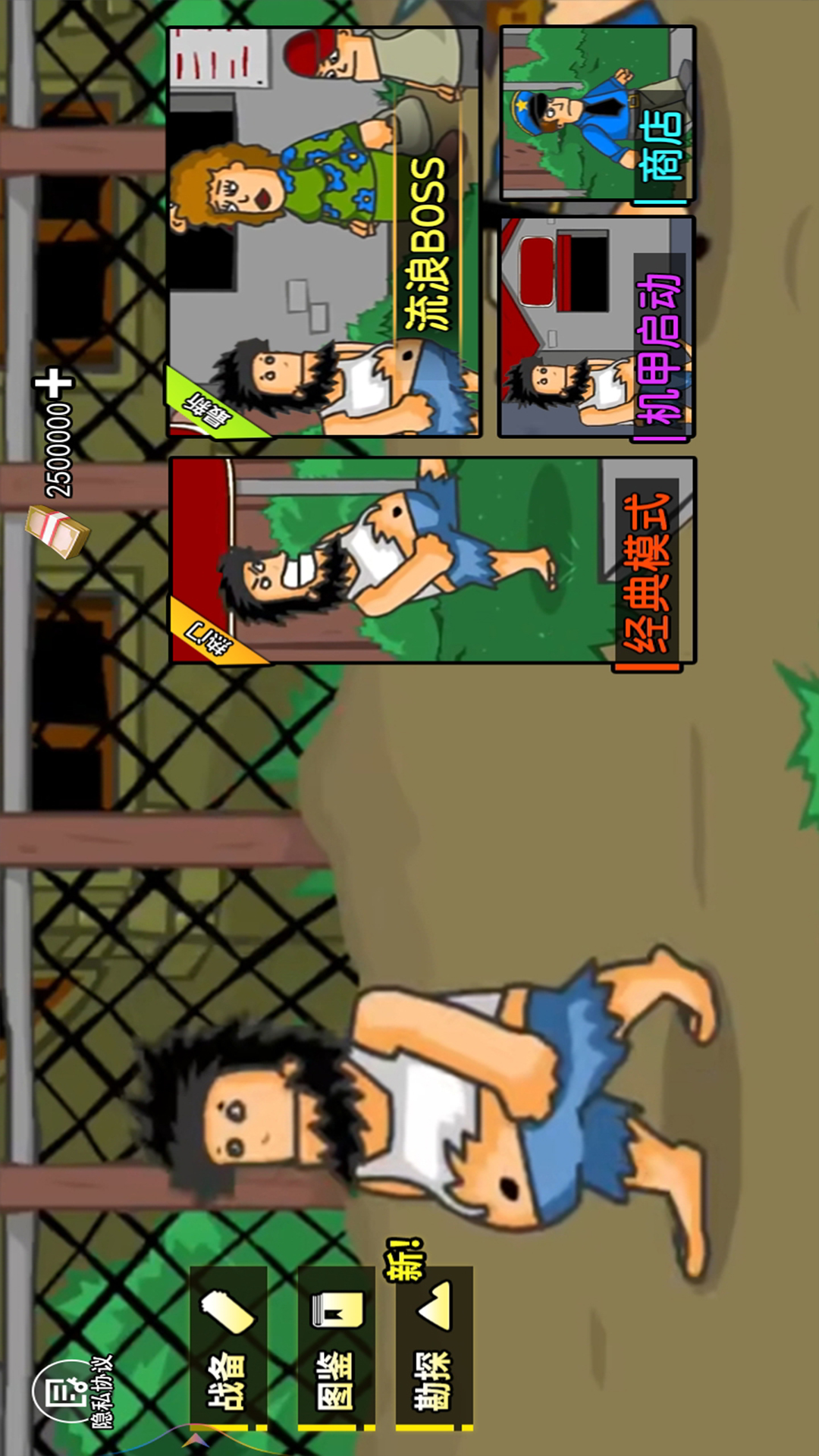Open the 商店 shop
Screen dimensions: 819x1456
[x=598, y=114]
